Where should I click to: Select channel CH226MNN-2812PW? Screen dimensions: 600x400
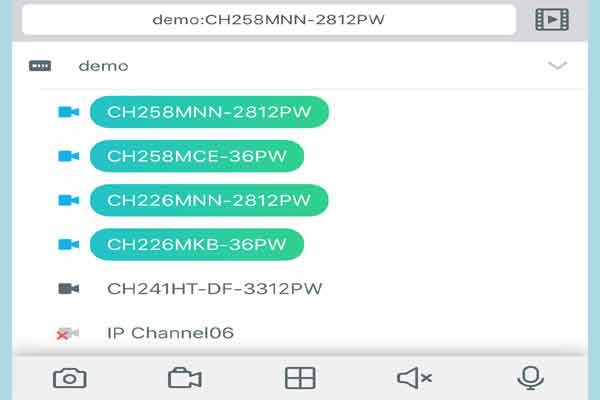click(208, 200)
